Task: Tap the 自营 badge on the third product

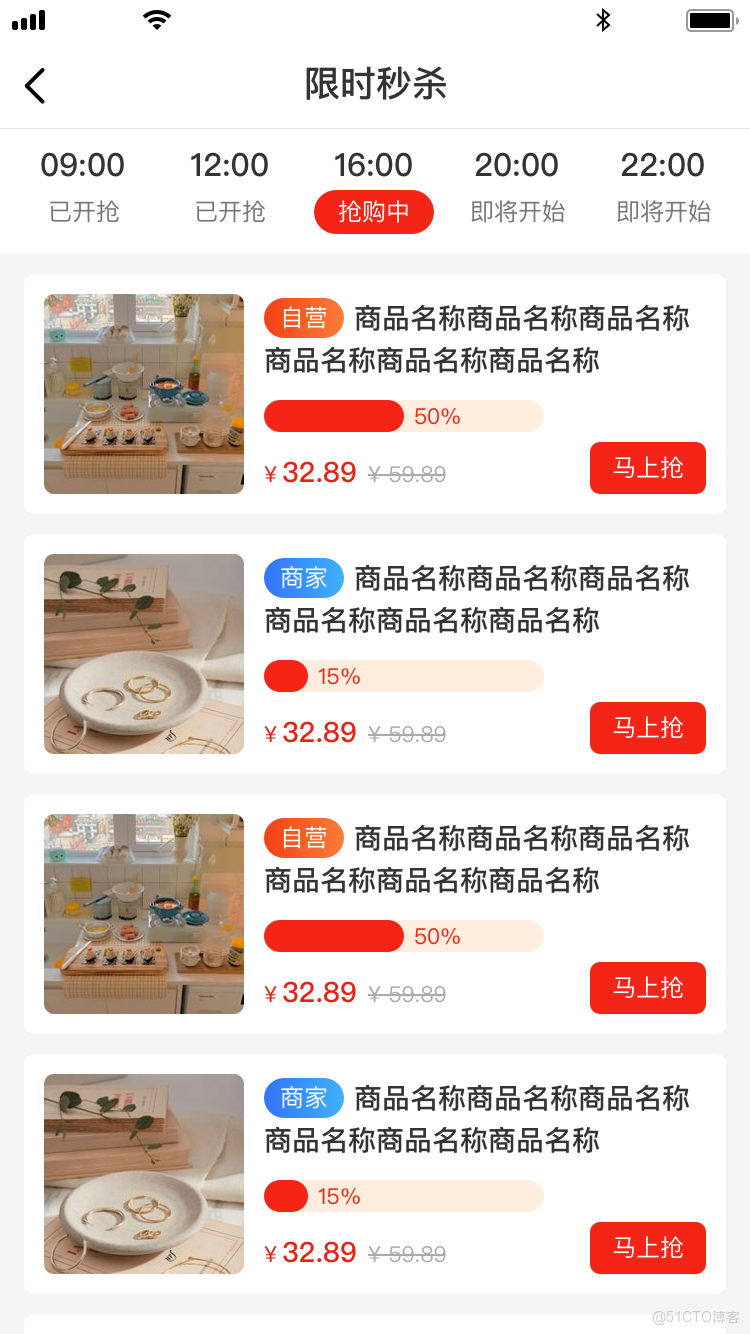Action: click(303, 838)
